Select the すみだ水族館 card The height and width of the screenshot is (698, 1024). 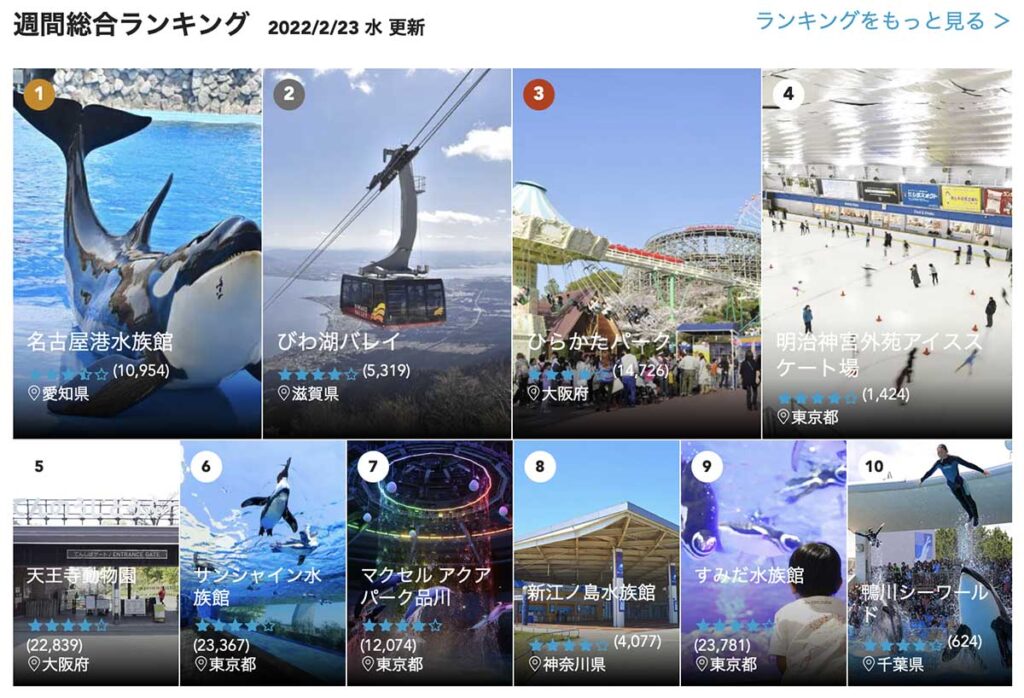[764, 563]
